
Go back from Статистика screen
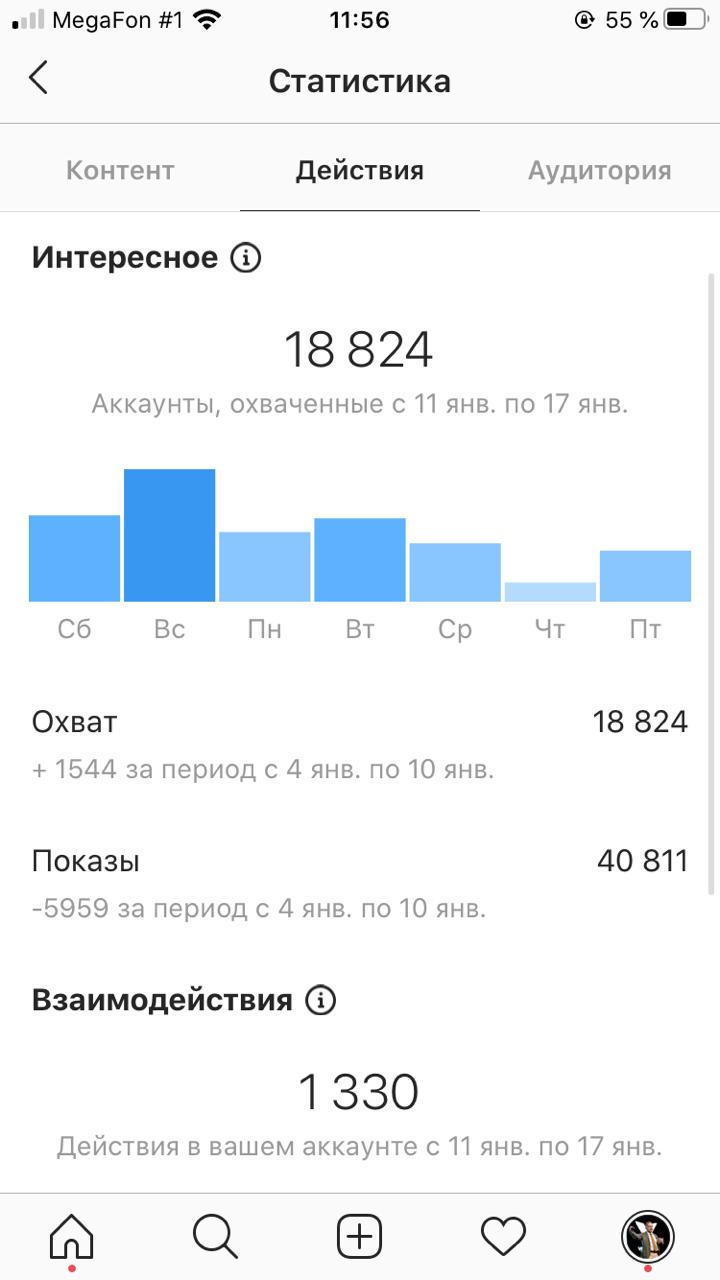pyautogui.click(x=38, y=78)
